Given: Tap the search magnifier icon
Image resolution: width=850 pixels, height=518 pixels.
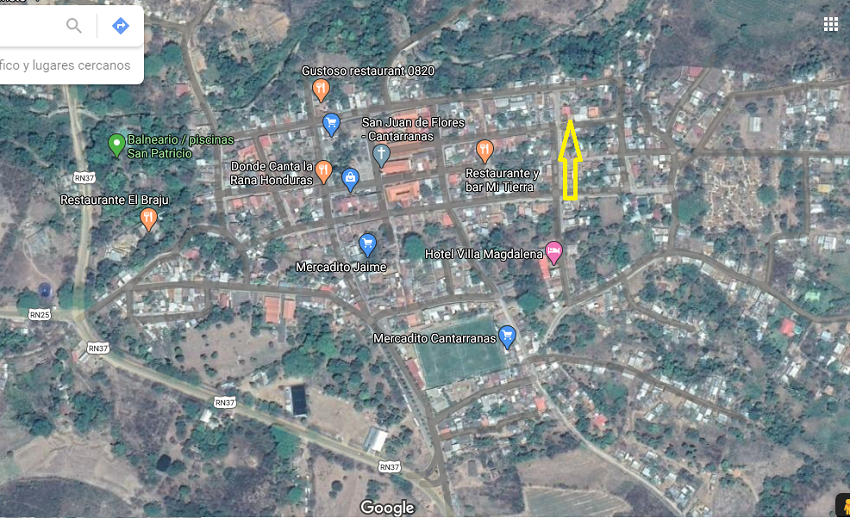Looking at the screenshot, I should pyautogui.click(x=74, y=26).
